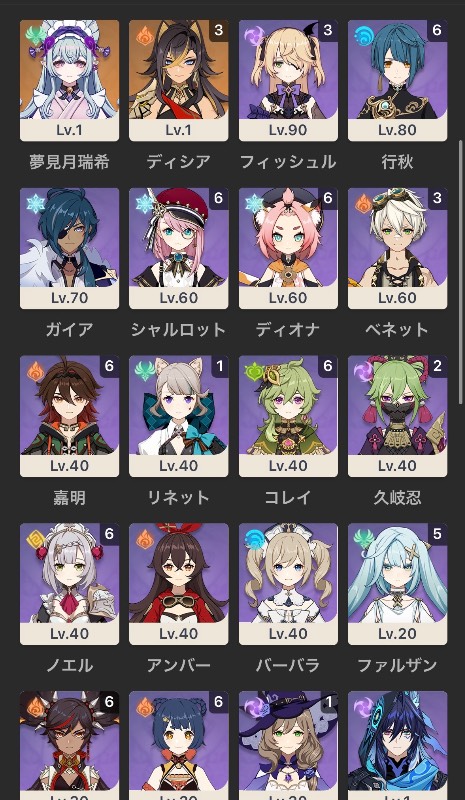View ベネット character card
The width and height of the screenshot is (465, 800).
398,248
